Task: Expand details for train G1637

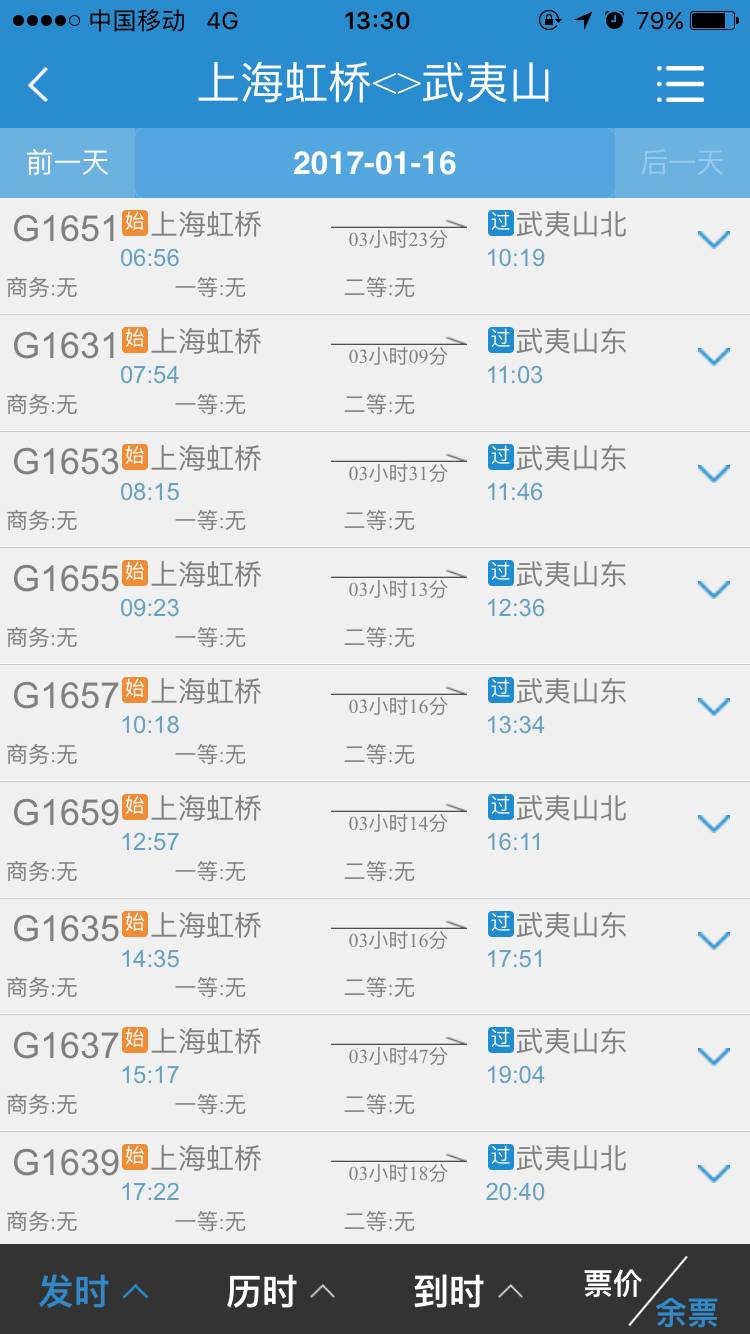Action: (713, 1056)
